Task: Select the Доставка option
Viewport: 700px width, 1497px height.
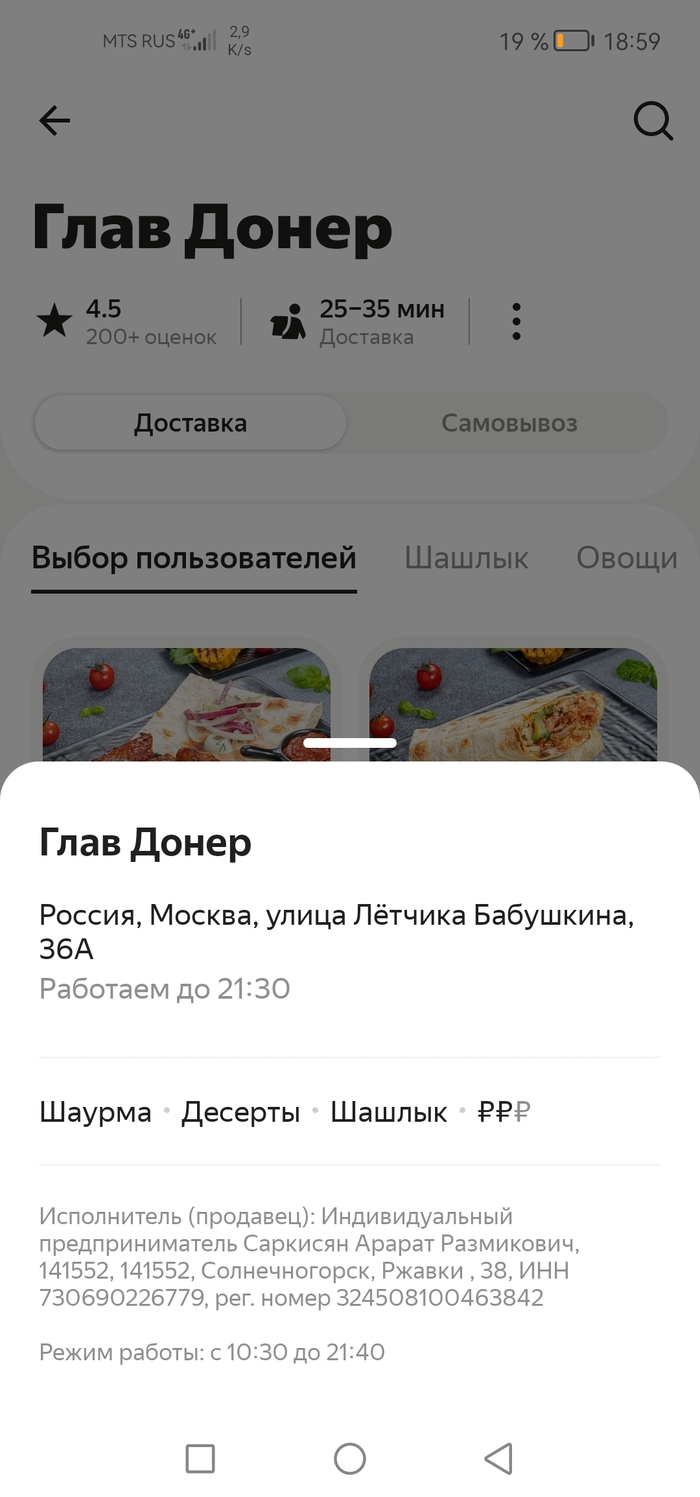Action: click(x=190, y=423)
